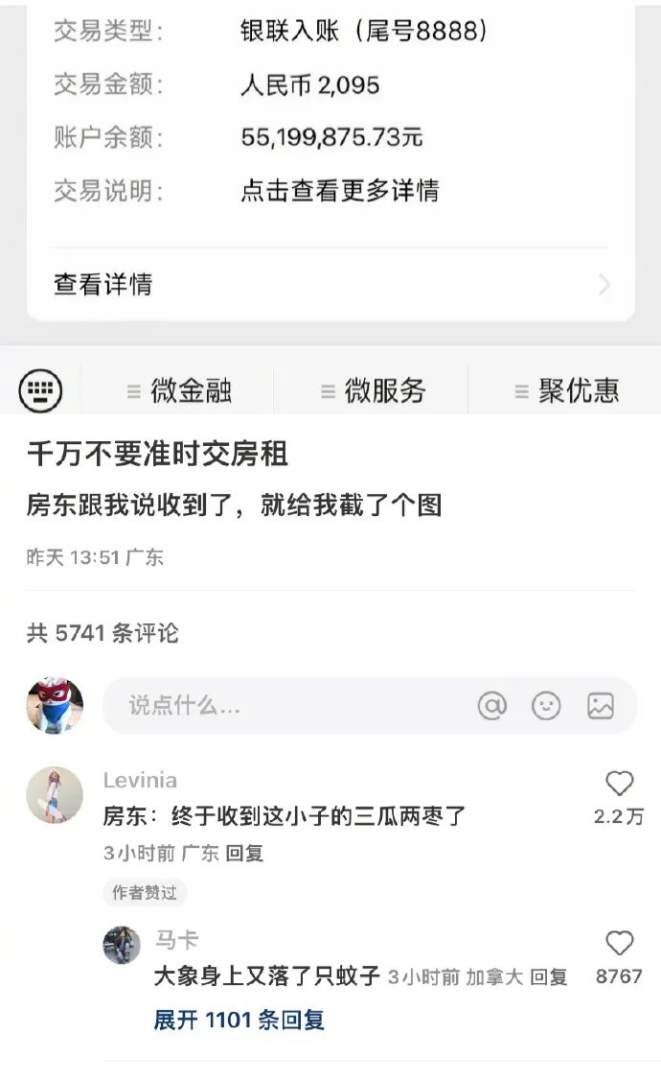
Task: Open 马卡's profile avatar
Action: tap(122, 945)
